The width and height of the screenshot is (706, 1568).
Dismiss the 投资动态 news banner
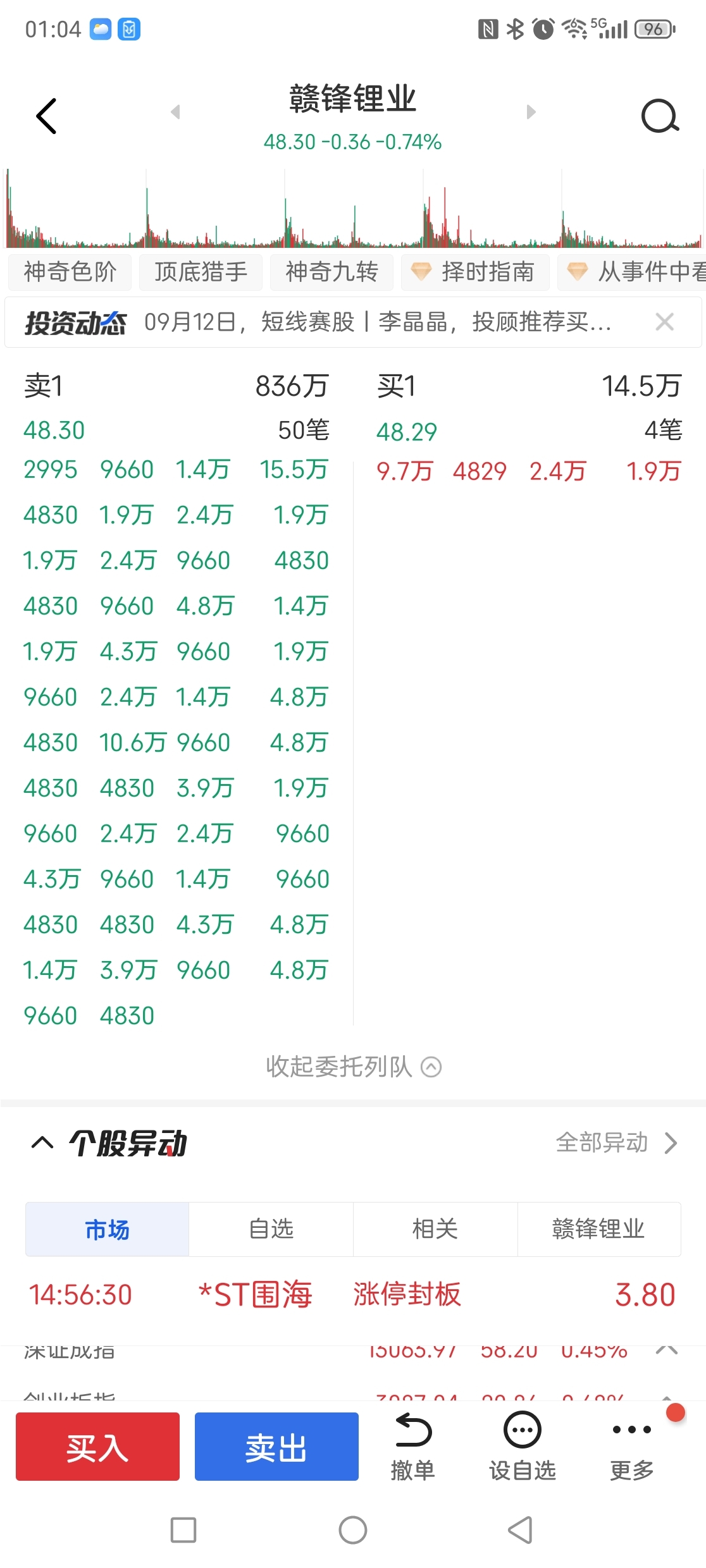664,322
